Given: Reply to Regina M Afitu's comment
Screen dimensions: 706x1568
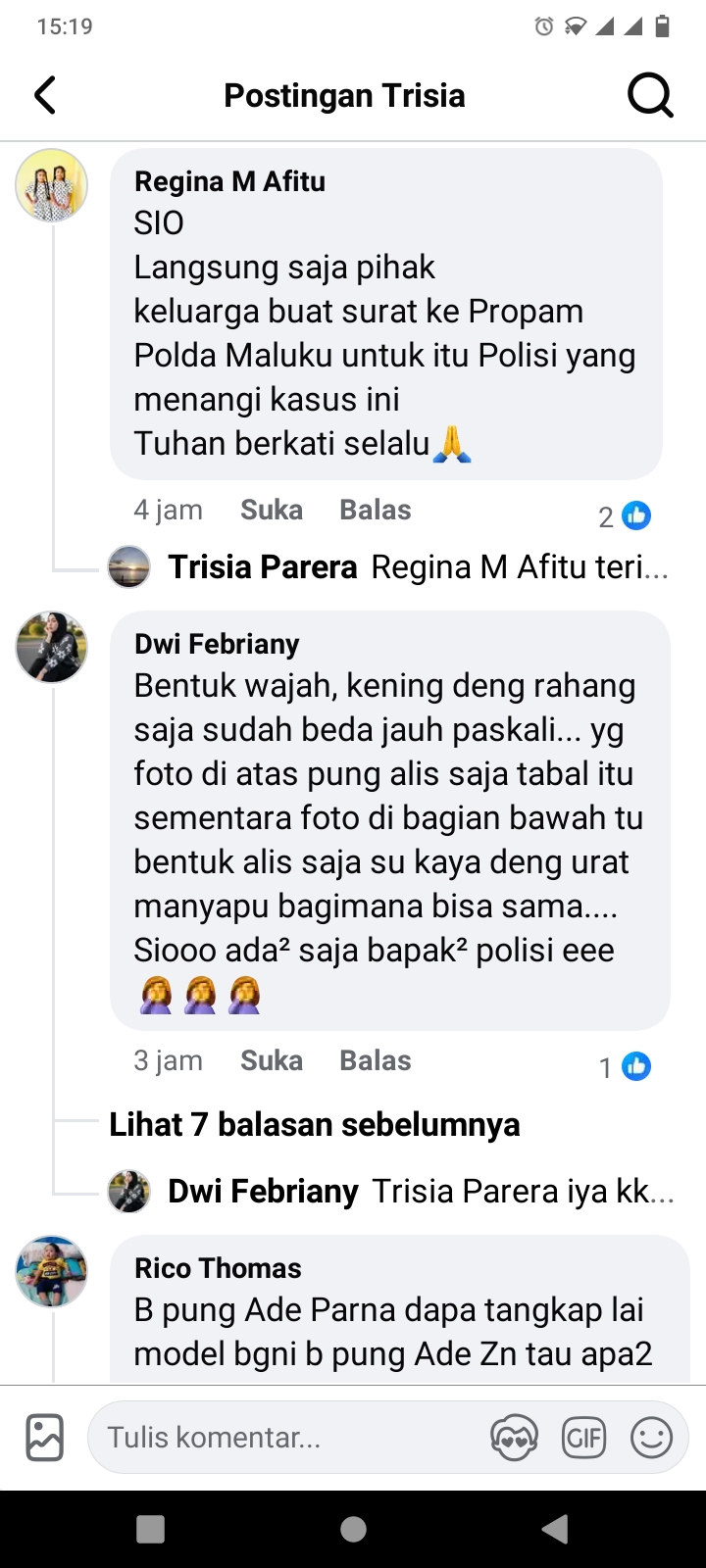Looking at the screenshot, I should (375, 511).
